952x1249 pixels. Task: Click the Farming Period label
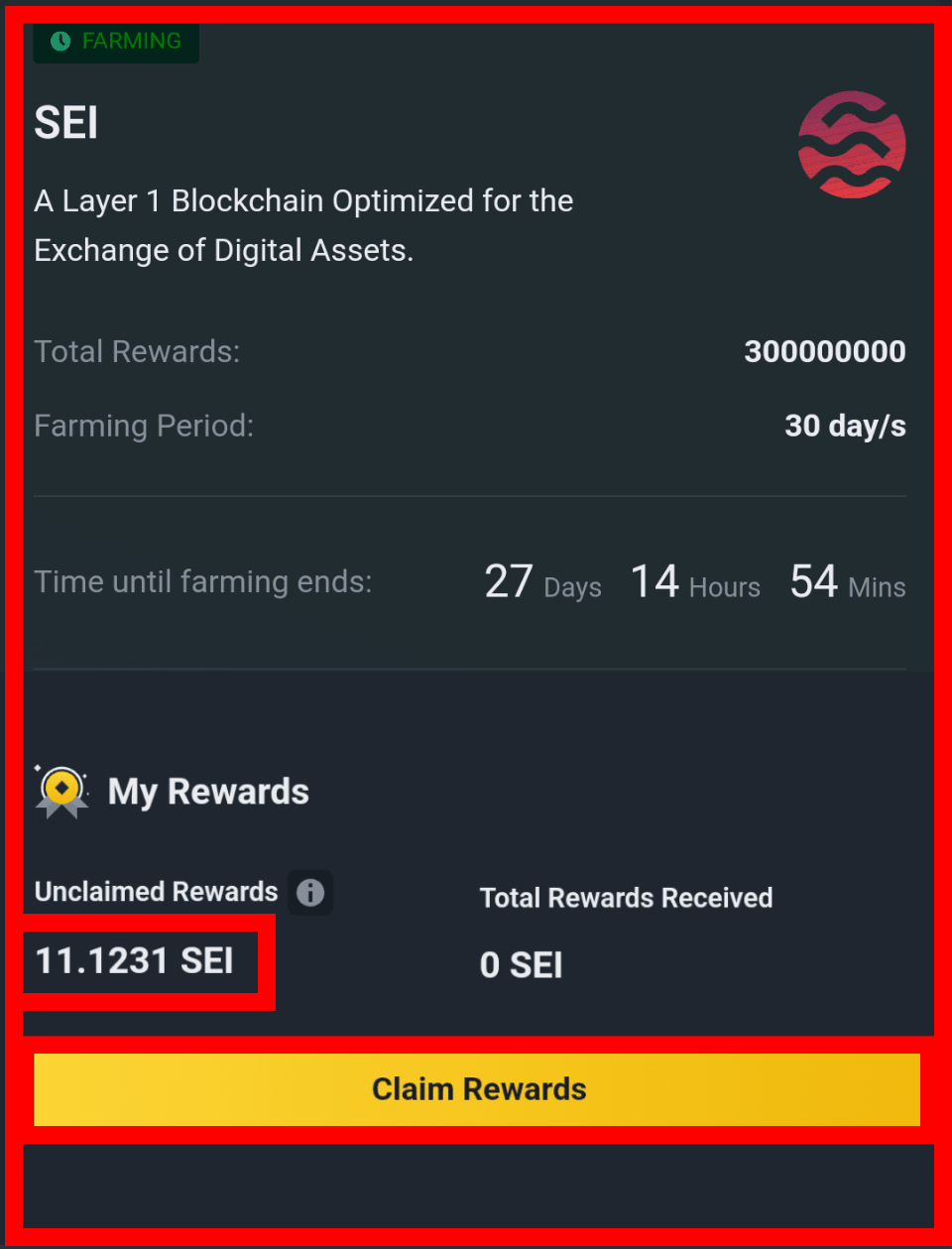pos(143,426)
